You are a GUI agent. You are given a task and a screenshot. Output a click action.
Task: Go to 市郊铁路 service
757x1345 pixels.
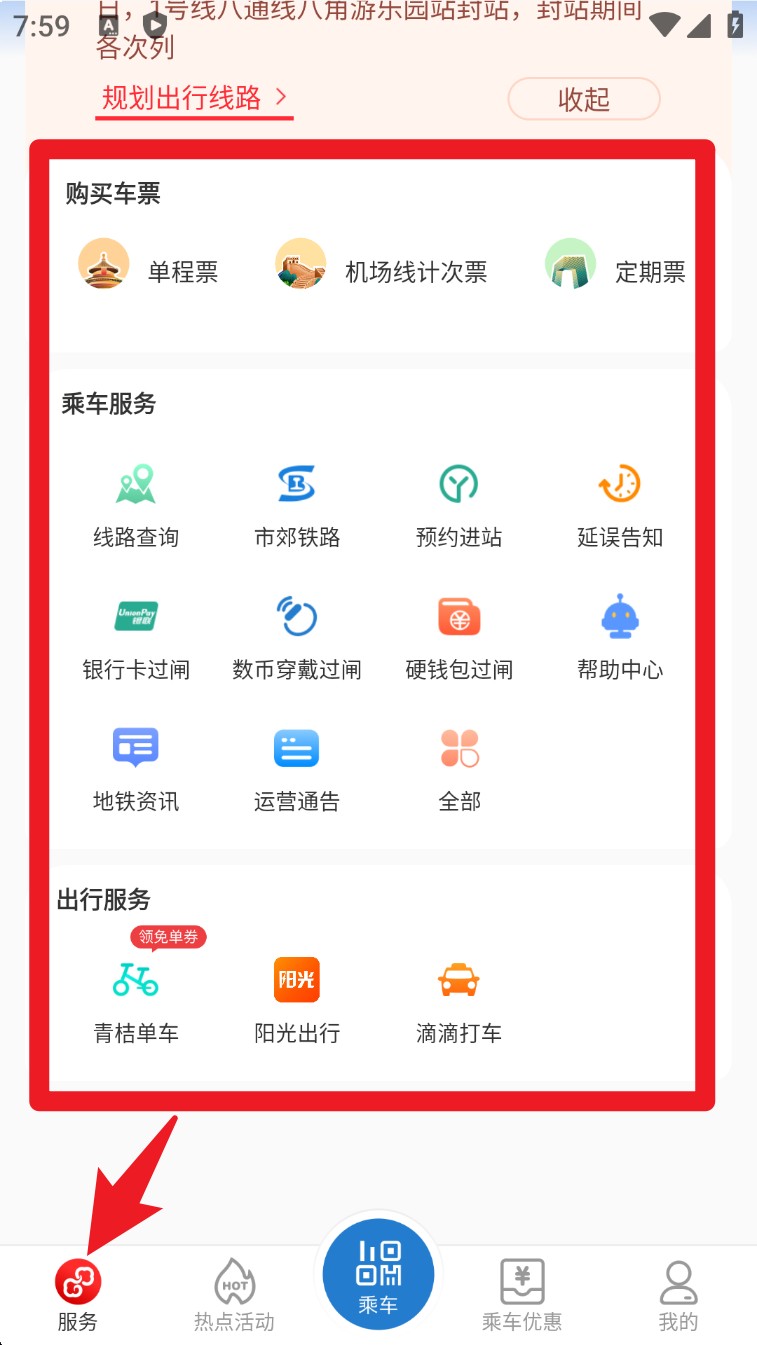point(297,505)
